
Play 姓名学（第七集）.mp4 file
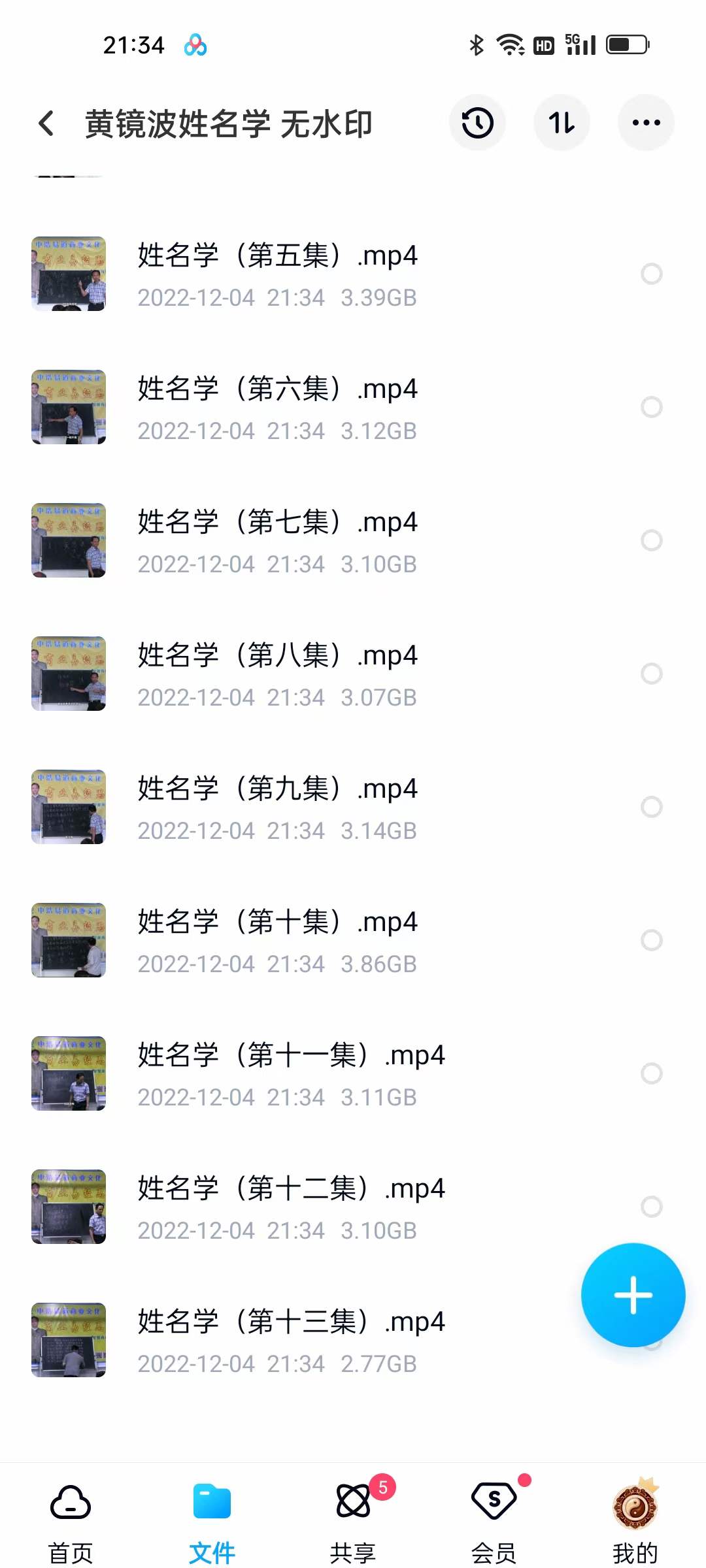[277, 541]
